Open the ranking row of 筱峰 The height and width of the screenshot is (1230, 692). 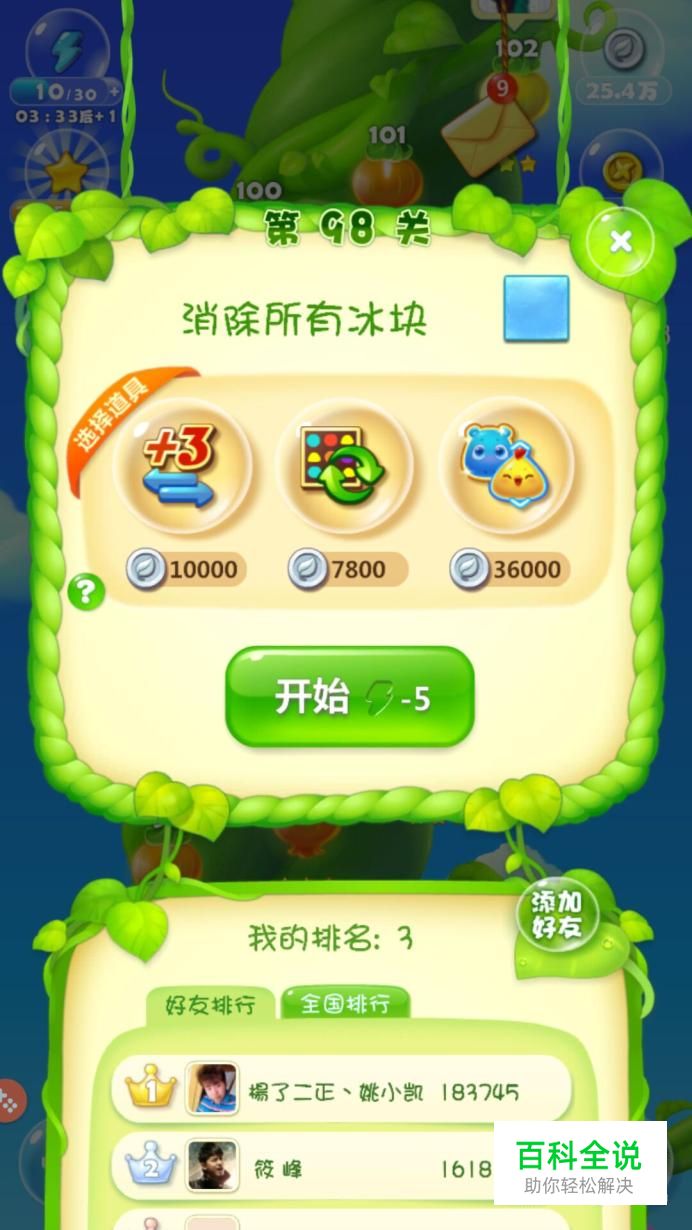click(340, 1166)
